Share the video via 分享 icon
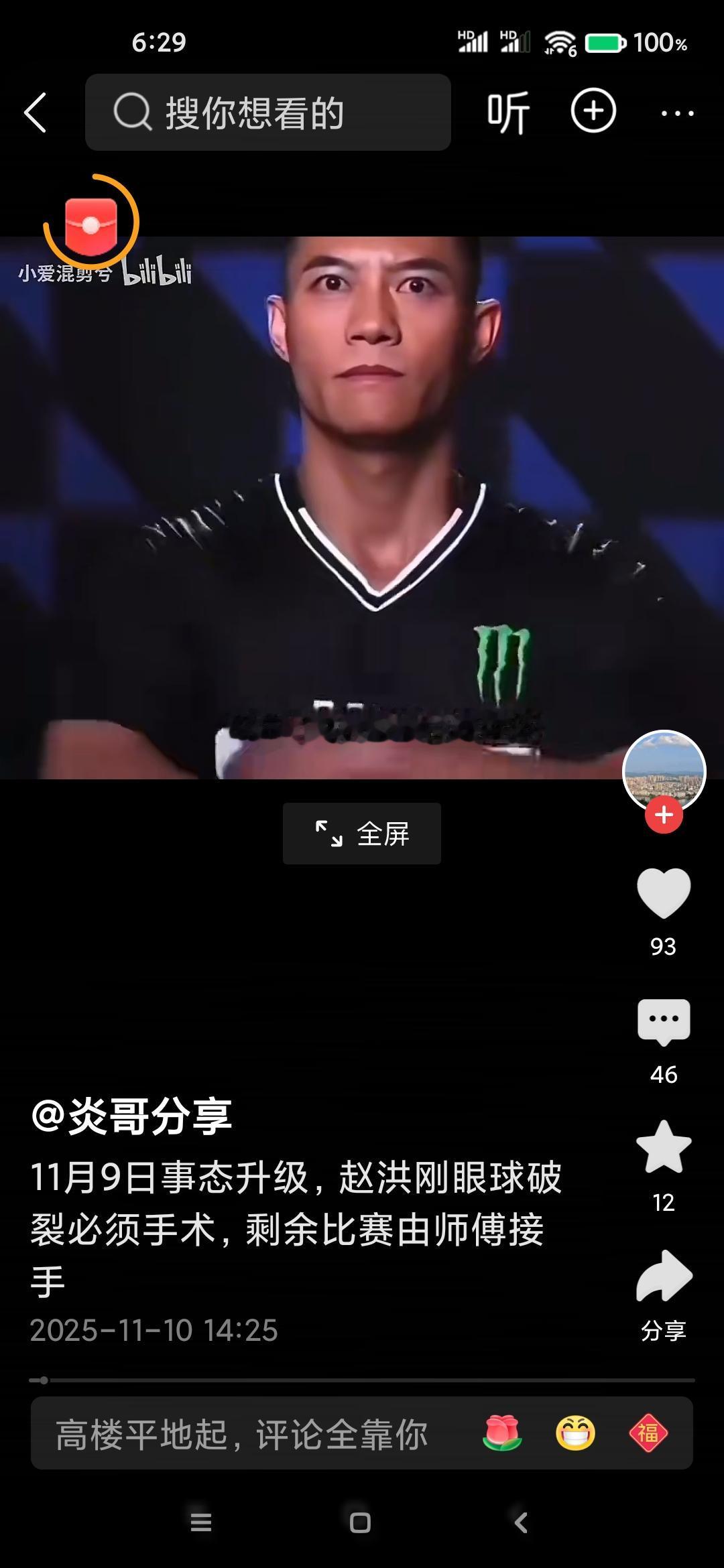 pos(664,1277)
